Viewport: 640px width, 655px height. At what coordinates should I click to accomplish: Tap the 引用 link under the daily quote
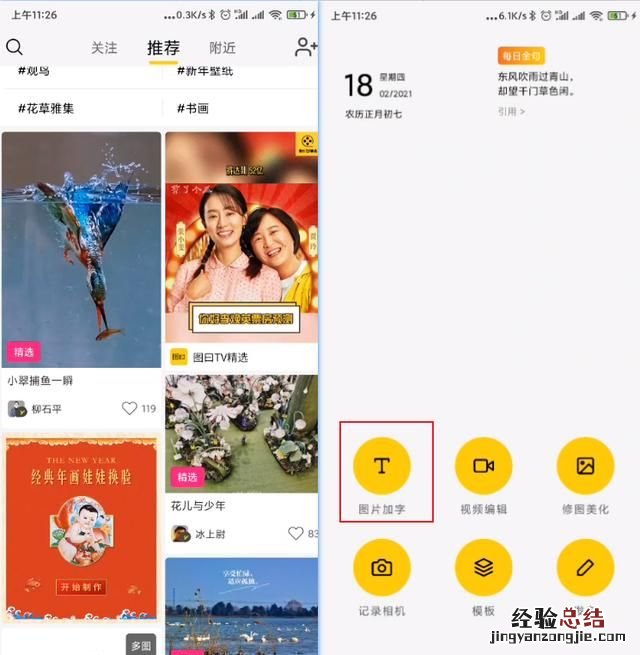(510, 111)
